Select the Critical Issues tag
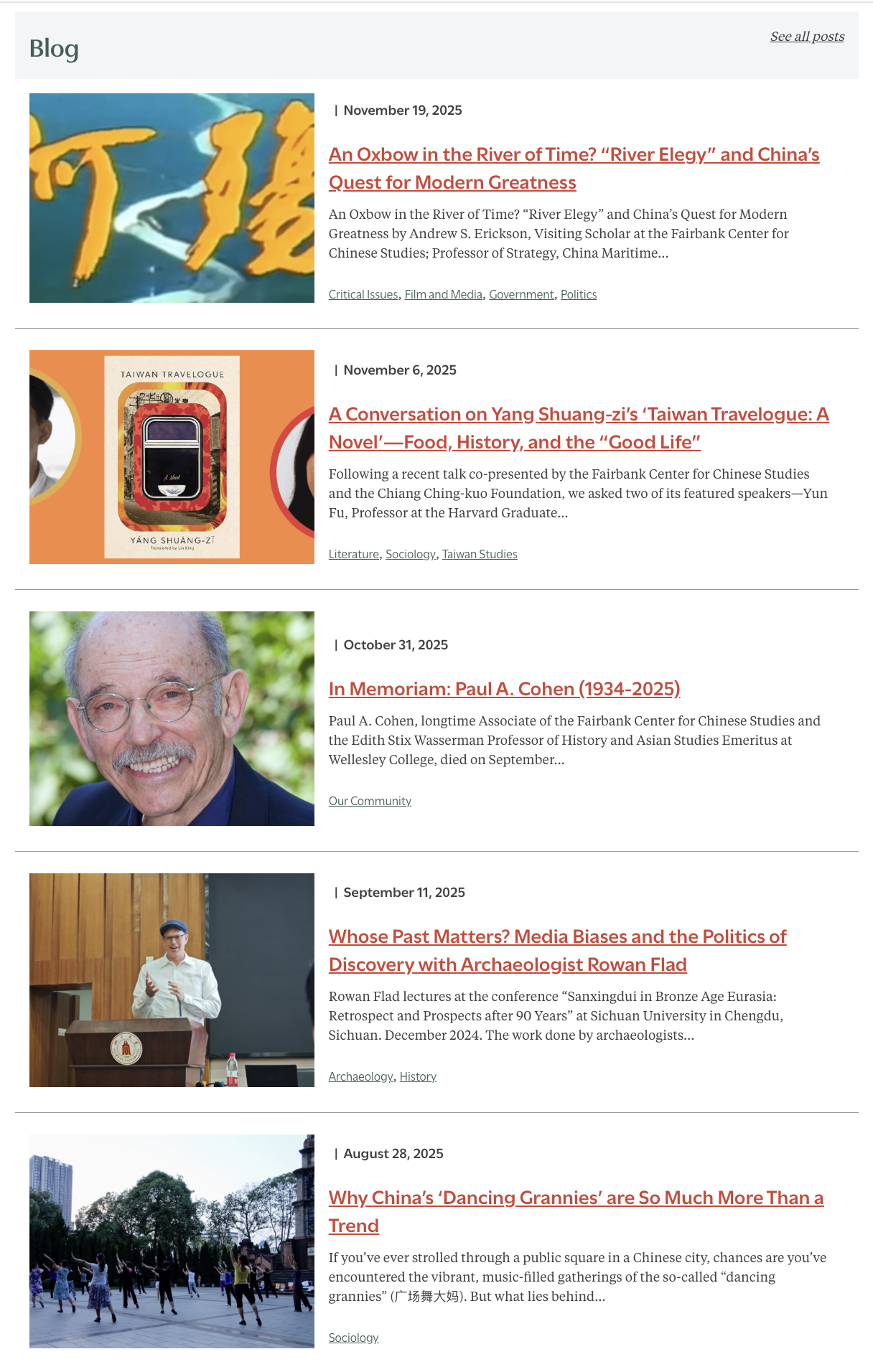 tap(363, 295)
